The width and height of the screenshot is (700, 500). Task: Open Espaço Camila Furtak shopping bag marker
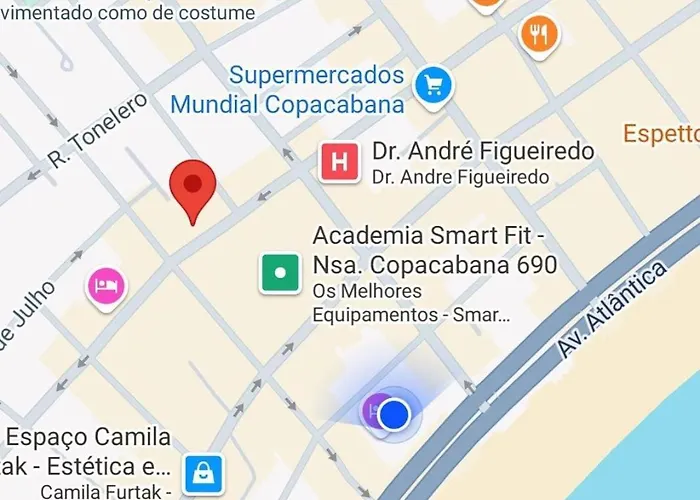coord(204,473)
